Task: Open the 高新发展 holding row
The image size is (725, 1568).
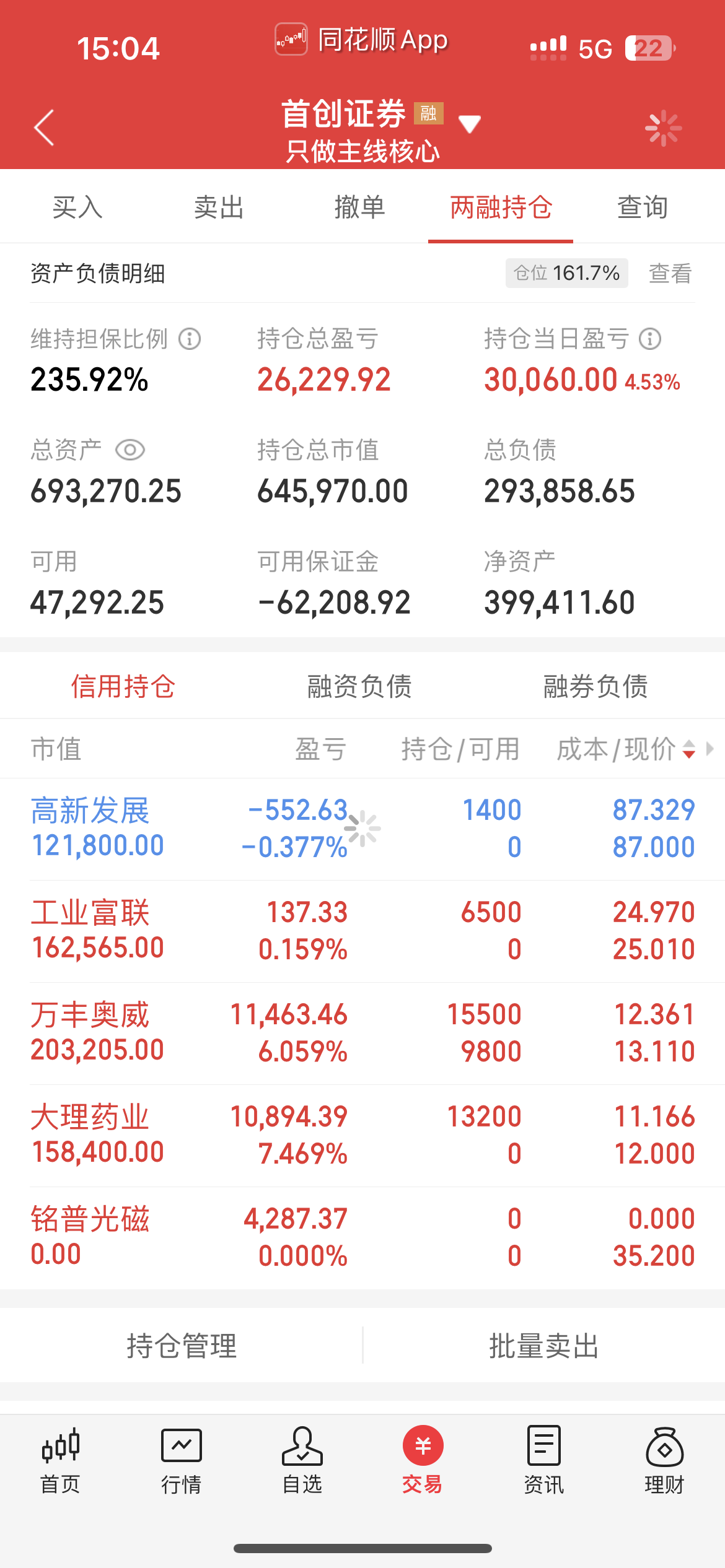Action: pyautogui.click(x=362, y=829)
